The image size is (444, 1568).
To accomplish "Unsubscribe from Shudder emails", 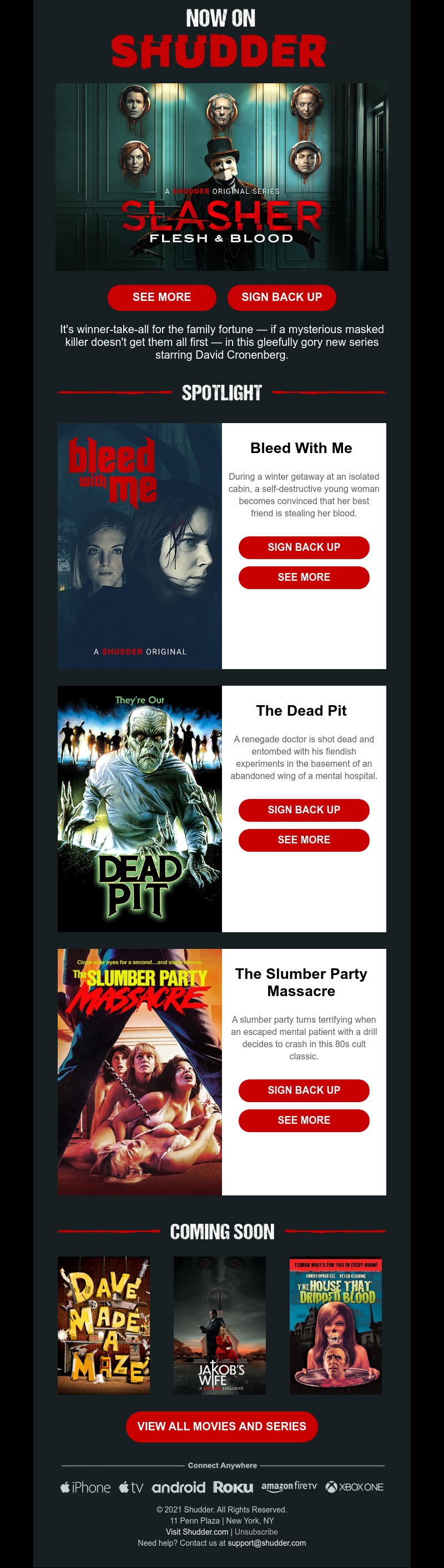I will pos(256,1531).
